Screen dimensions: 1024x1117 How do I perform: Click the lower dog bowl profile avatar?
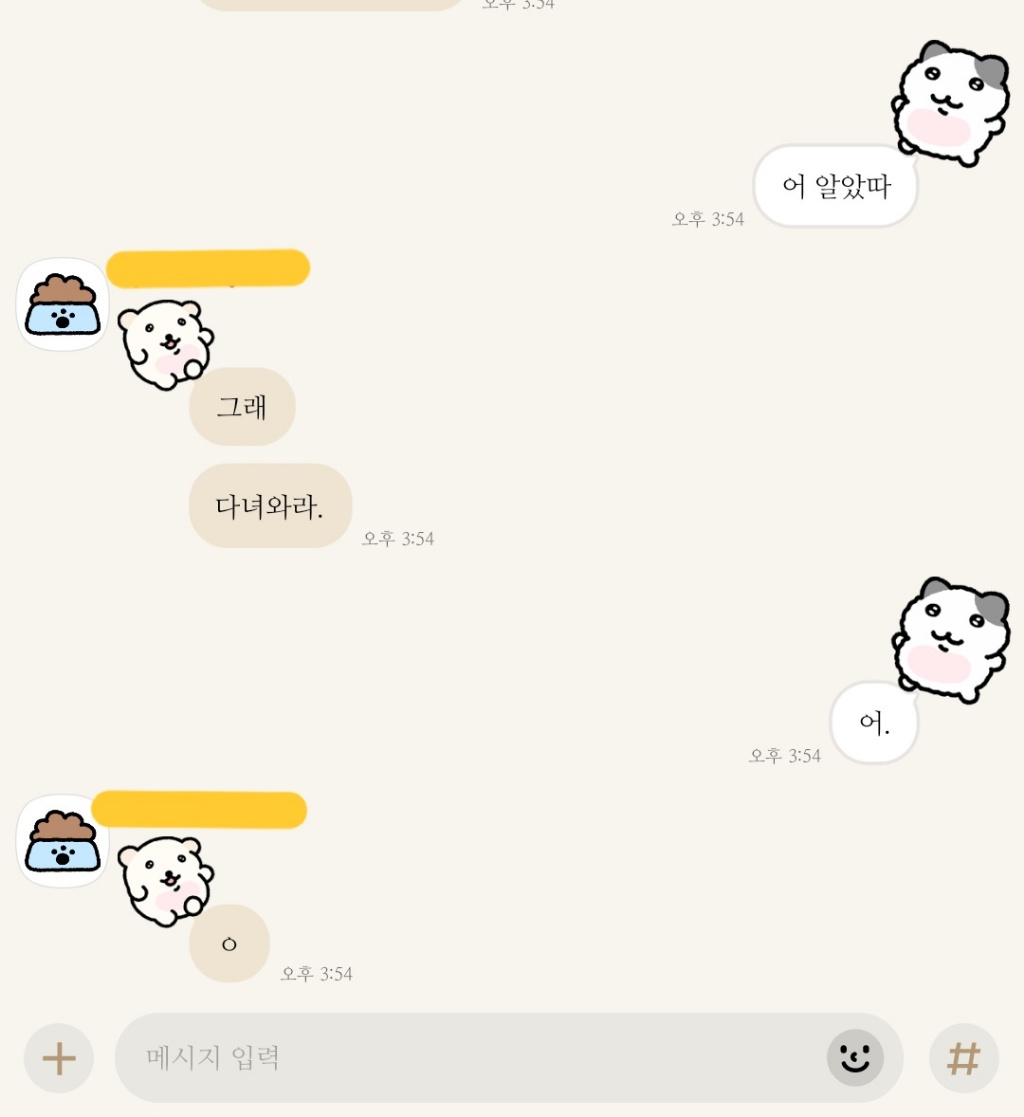pyautogui.click(x=61, y=841)
